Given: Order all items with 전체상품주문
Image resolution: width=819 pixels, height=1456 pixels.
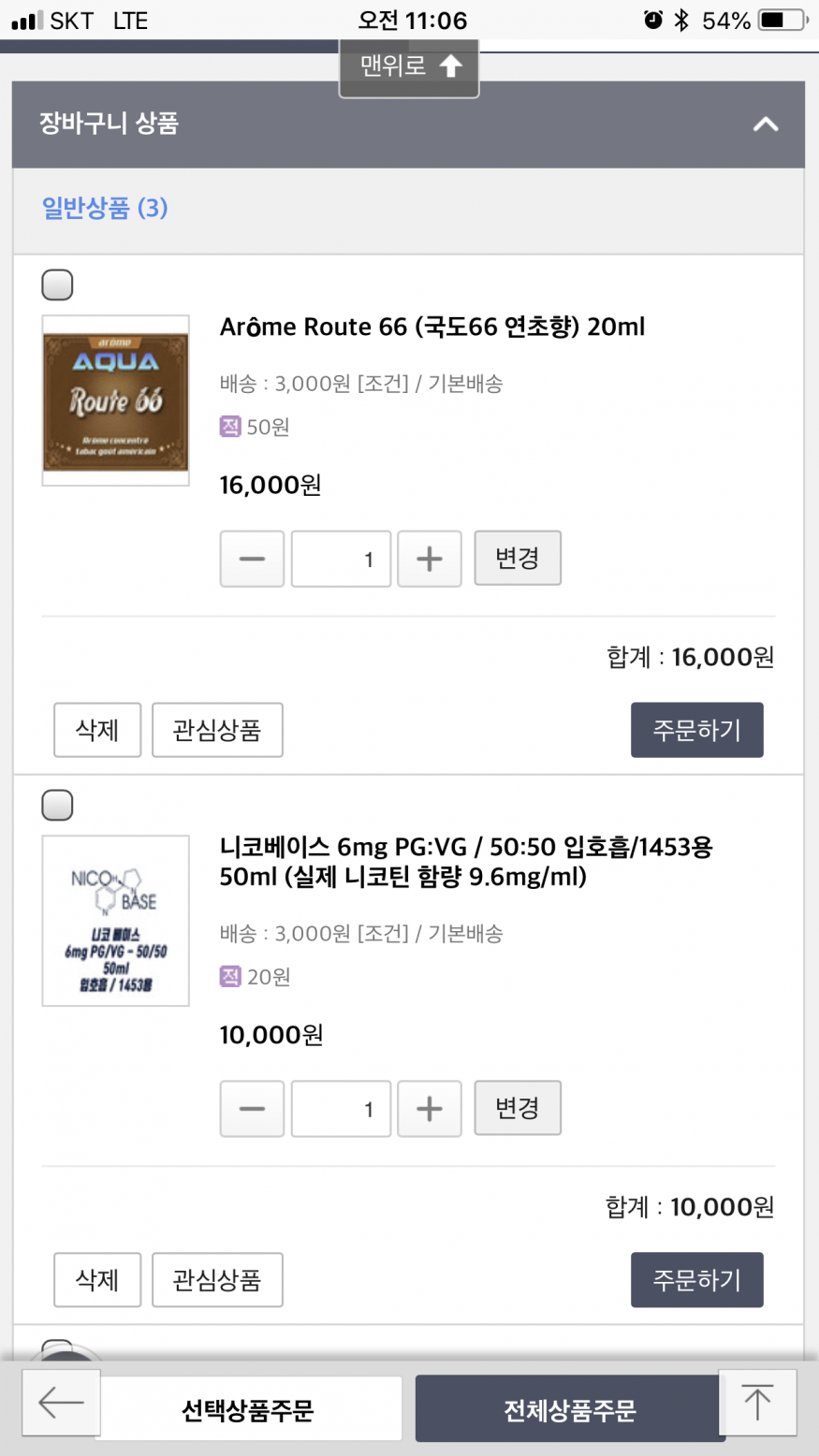Looking at the screenshot, I should tap(569, 1409).
